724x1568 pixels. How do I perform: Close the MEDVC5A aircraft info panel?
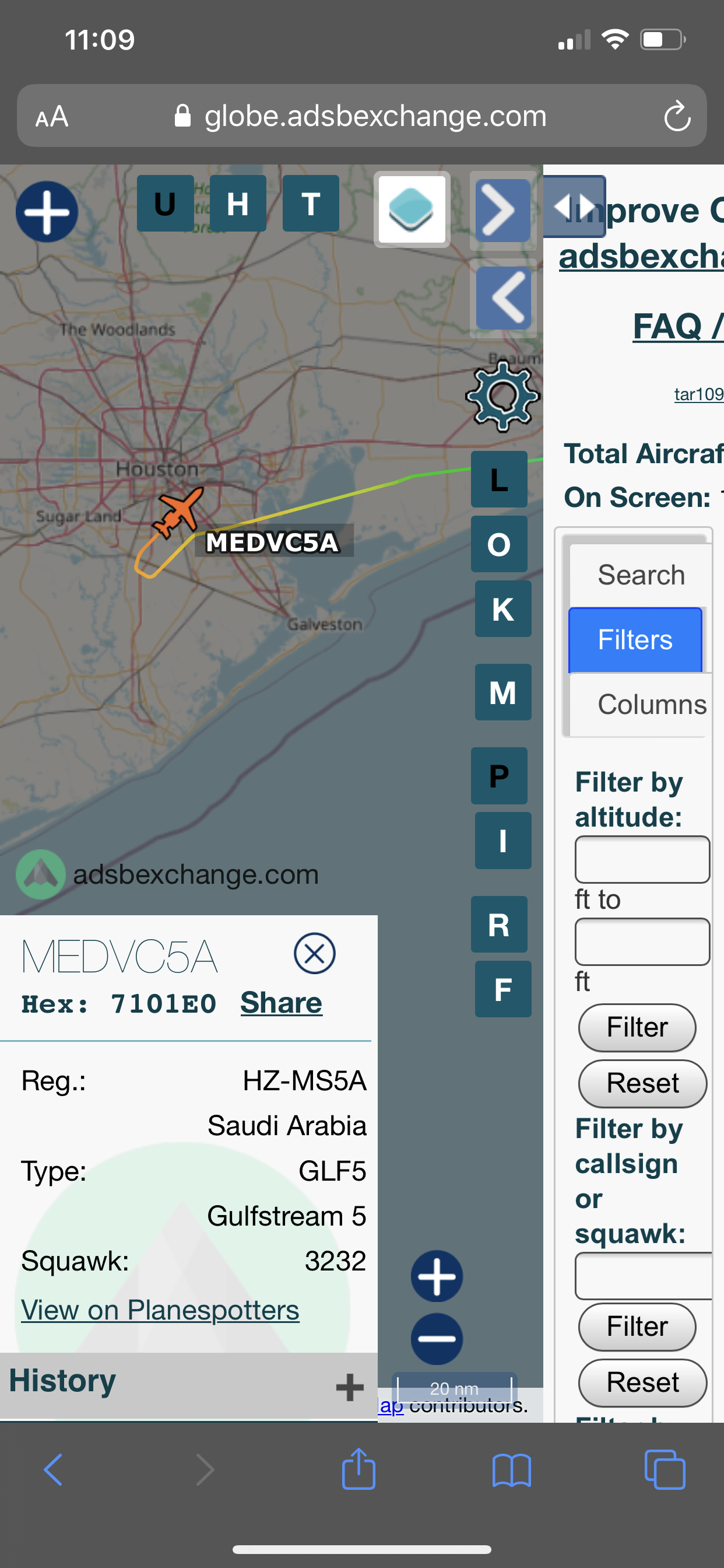pyautogui.click(x=315, y=953)
